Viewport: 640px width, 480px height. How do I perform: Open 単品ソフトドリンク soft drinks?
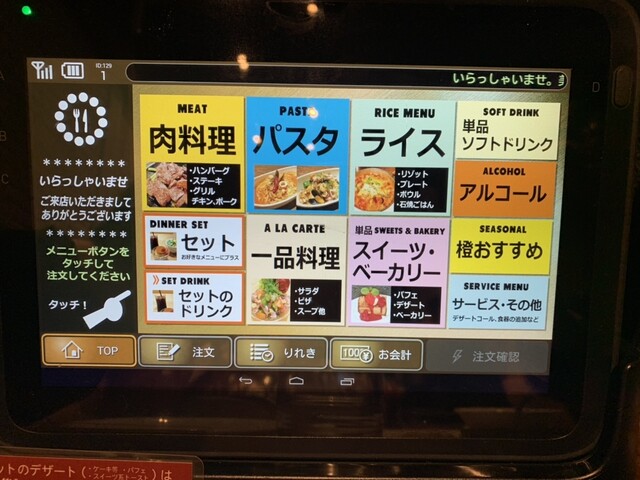[x=506, y=129]
